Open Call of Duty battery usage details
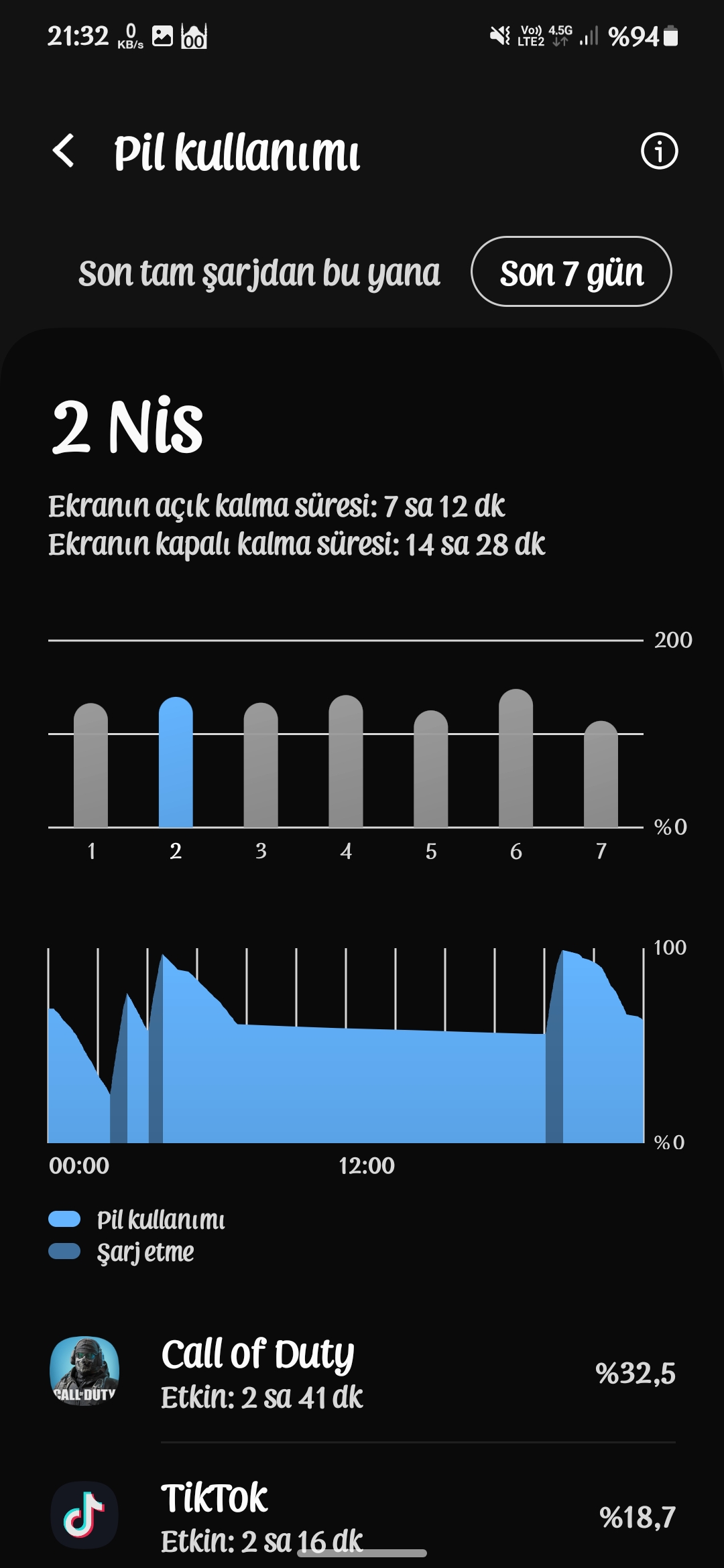 point(362,1372)
